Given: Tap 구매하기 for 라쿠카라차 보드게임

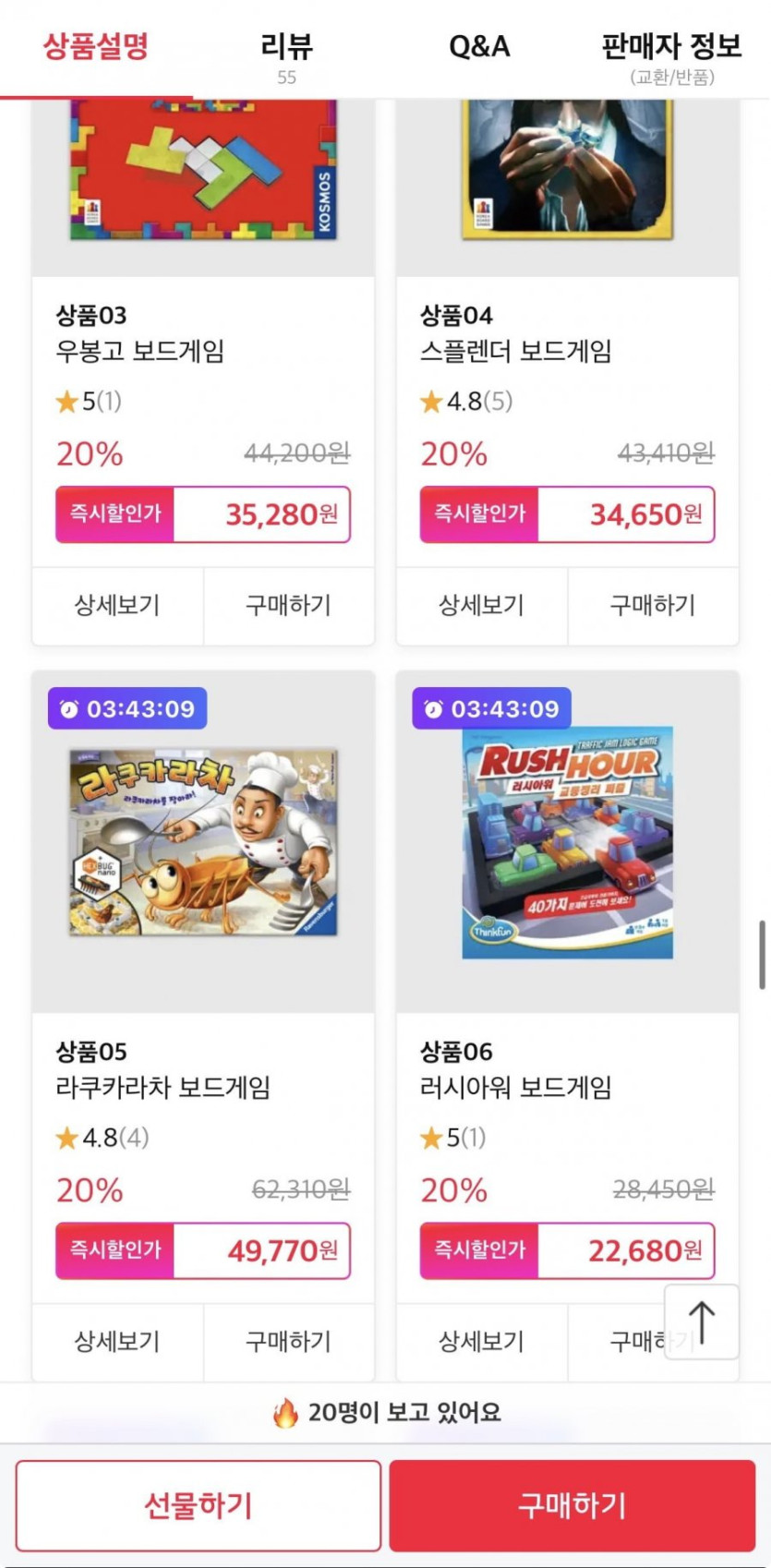Looking at the screenshot, I should tap(288, 1341).
